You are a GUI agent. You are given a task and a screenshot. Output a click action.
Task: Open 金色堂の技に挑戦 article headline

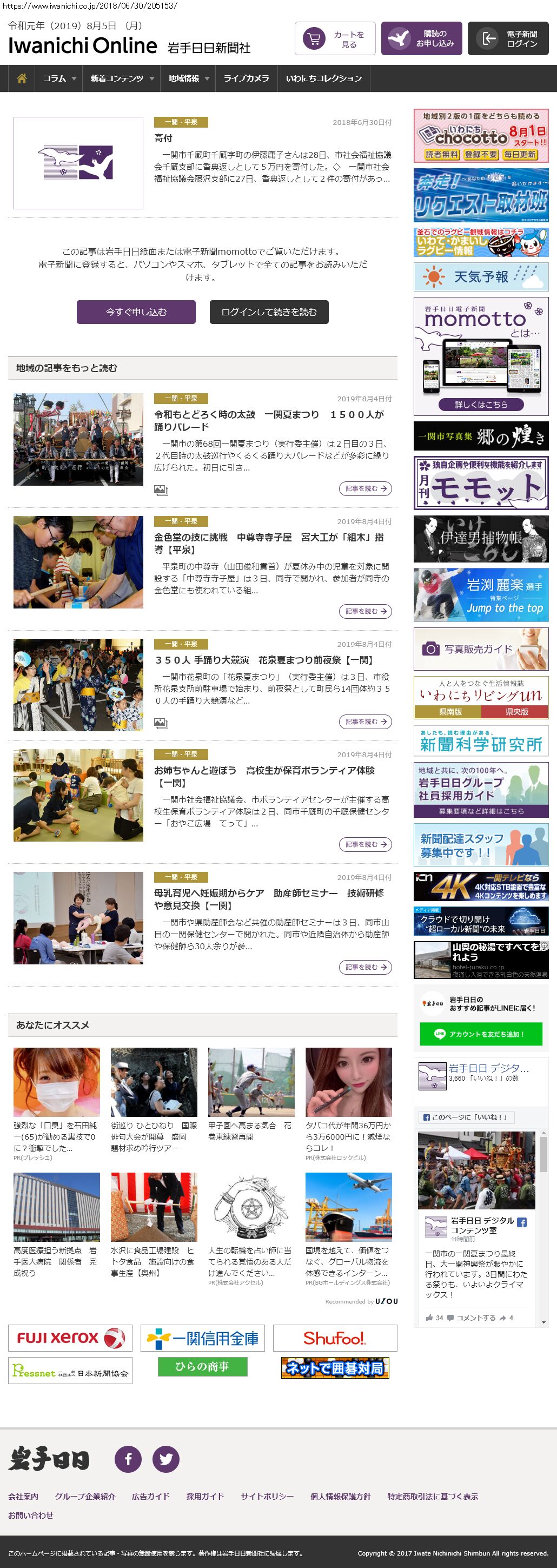(268, 543)
